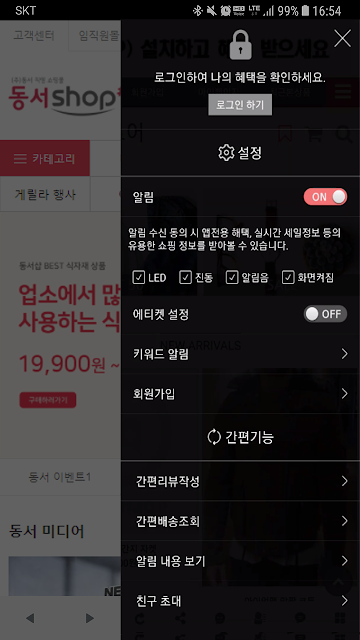Uncheck the 진동 vibration checkbox
The height and width of the screenshot is (640, 360).
point(185,278)
